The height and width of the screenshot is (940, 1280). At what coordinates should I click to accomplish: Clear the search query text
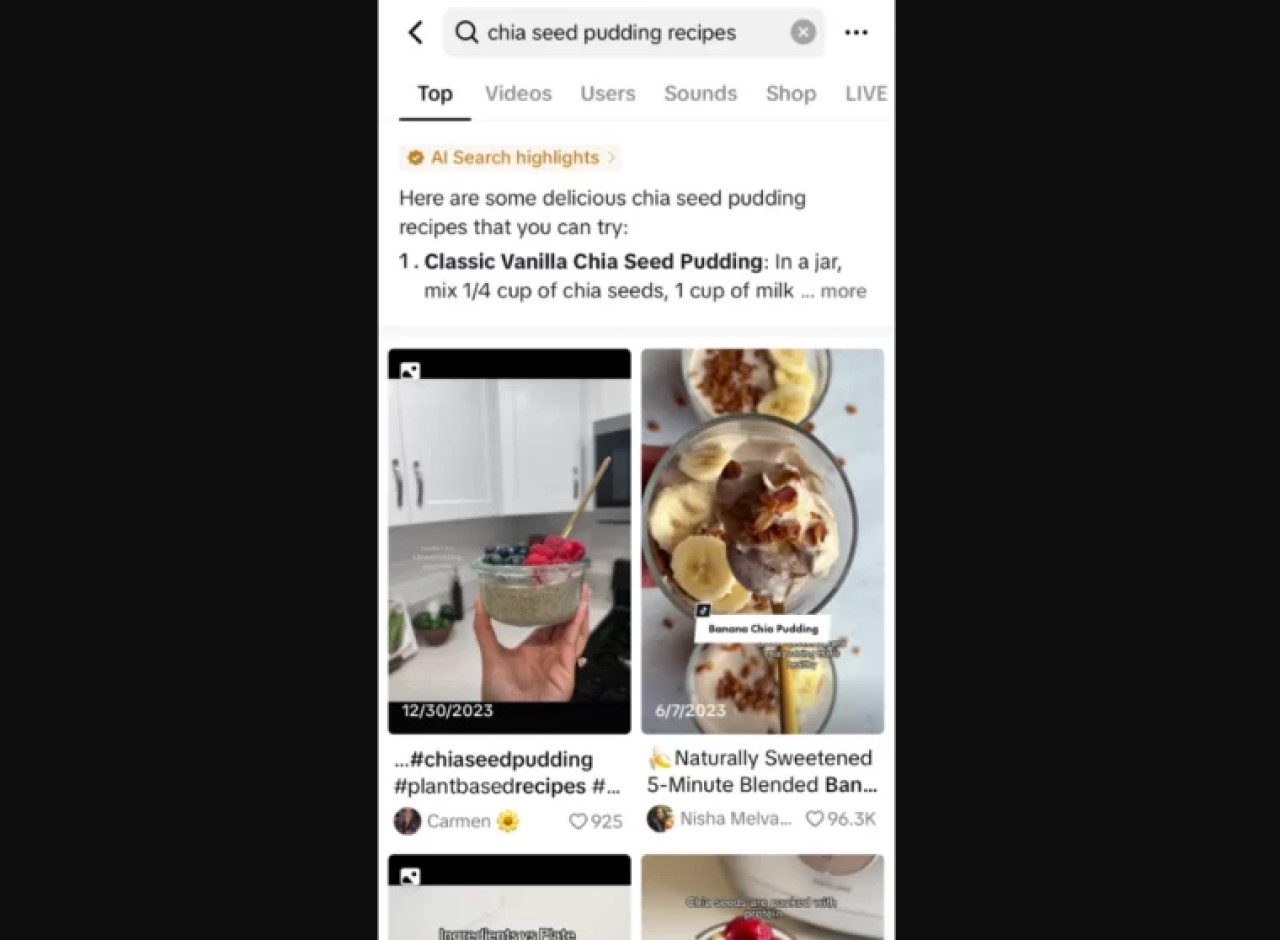(x=803, y=33)
